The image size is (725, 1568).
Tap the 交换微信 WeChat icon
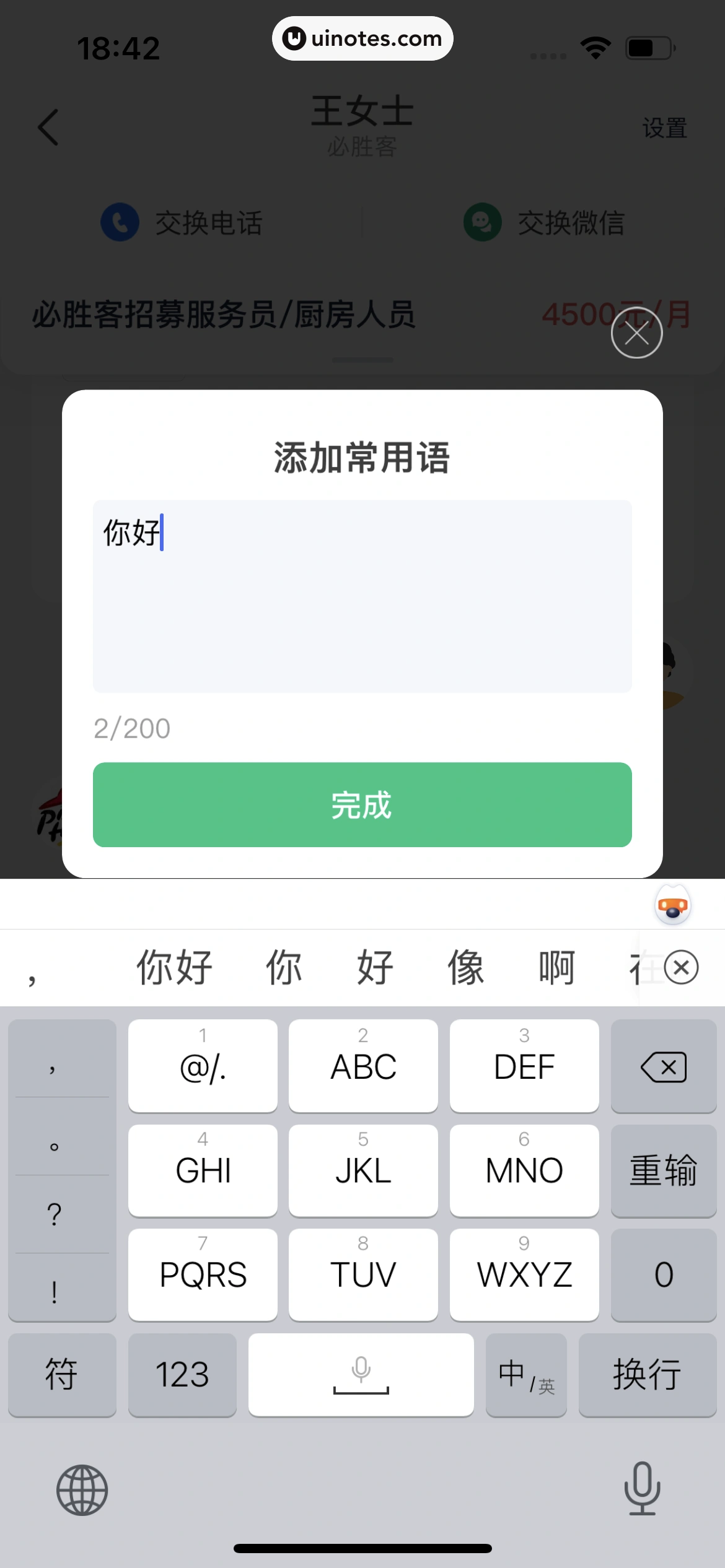[x=482, y=222]
